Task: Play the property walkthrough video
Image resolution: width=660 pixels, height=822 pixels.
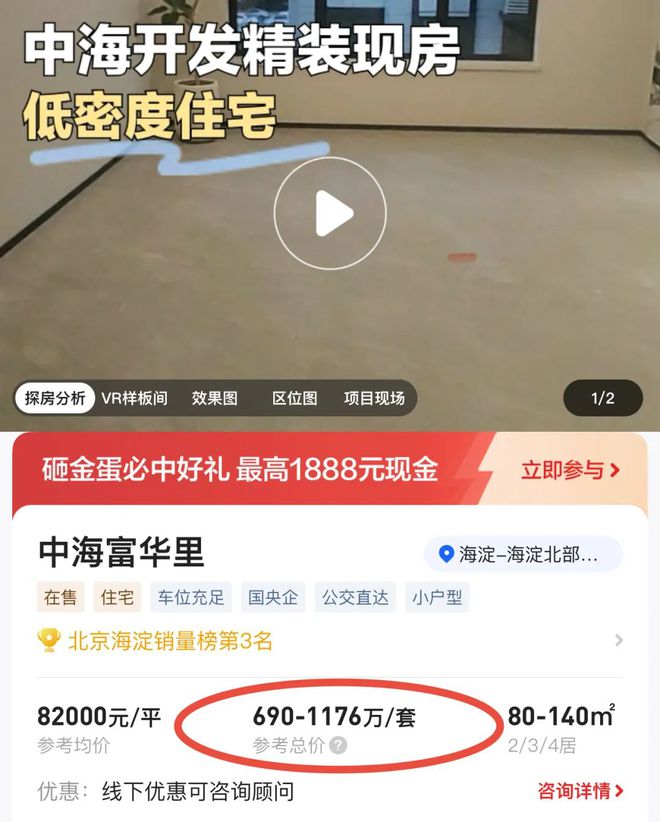Action: pyautogui.click(x=330, y=213)
